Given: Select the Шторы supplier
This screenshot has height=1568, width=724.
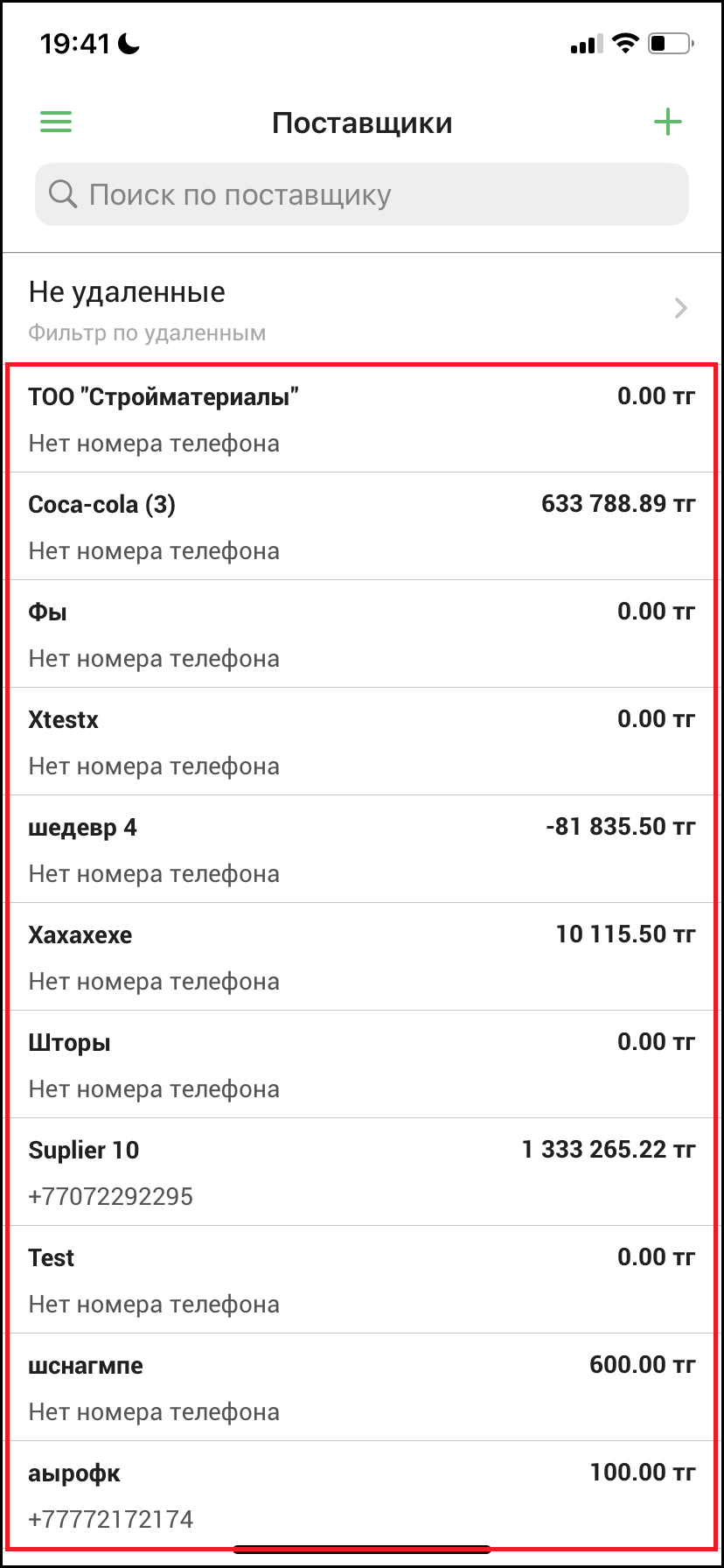Looking at the screenshot, I should pos(362,1065).
